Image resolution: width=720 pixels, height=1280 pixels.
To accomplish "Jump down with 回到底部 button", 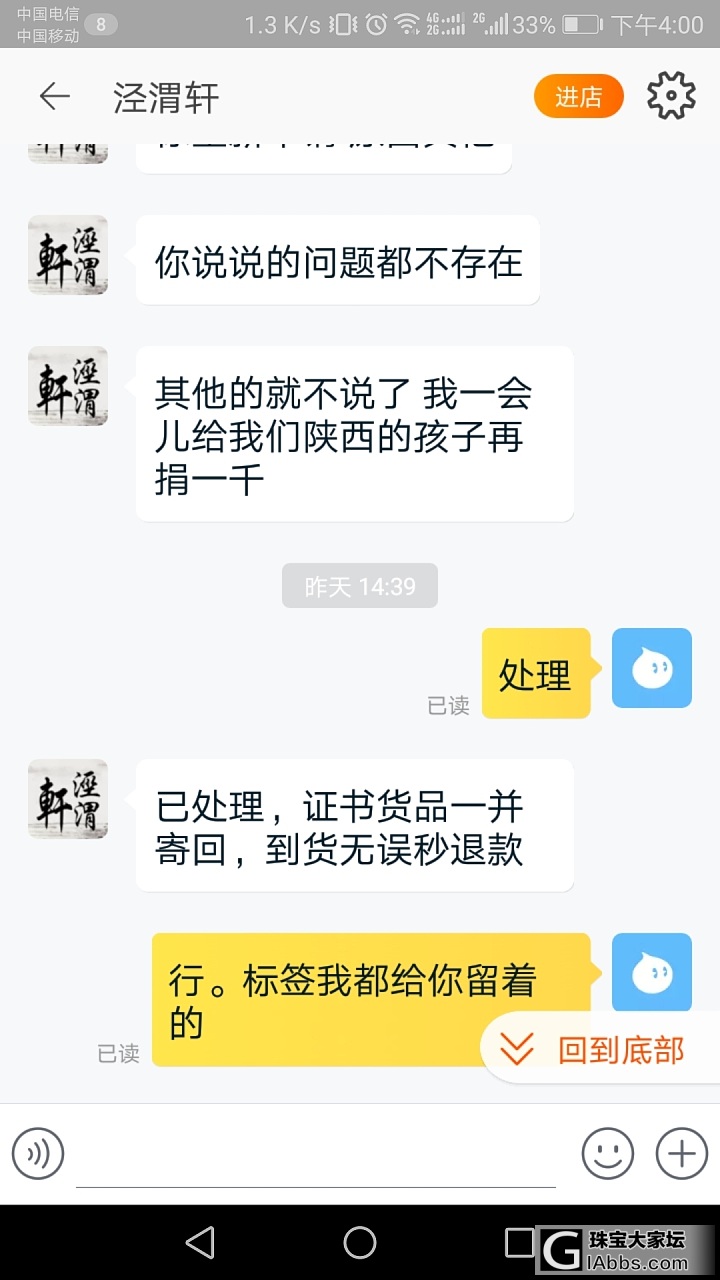I will coord(602,1049).
